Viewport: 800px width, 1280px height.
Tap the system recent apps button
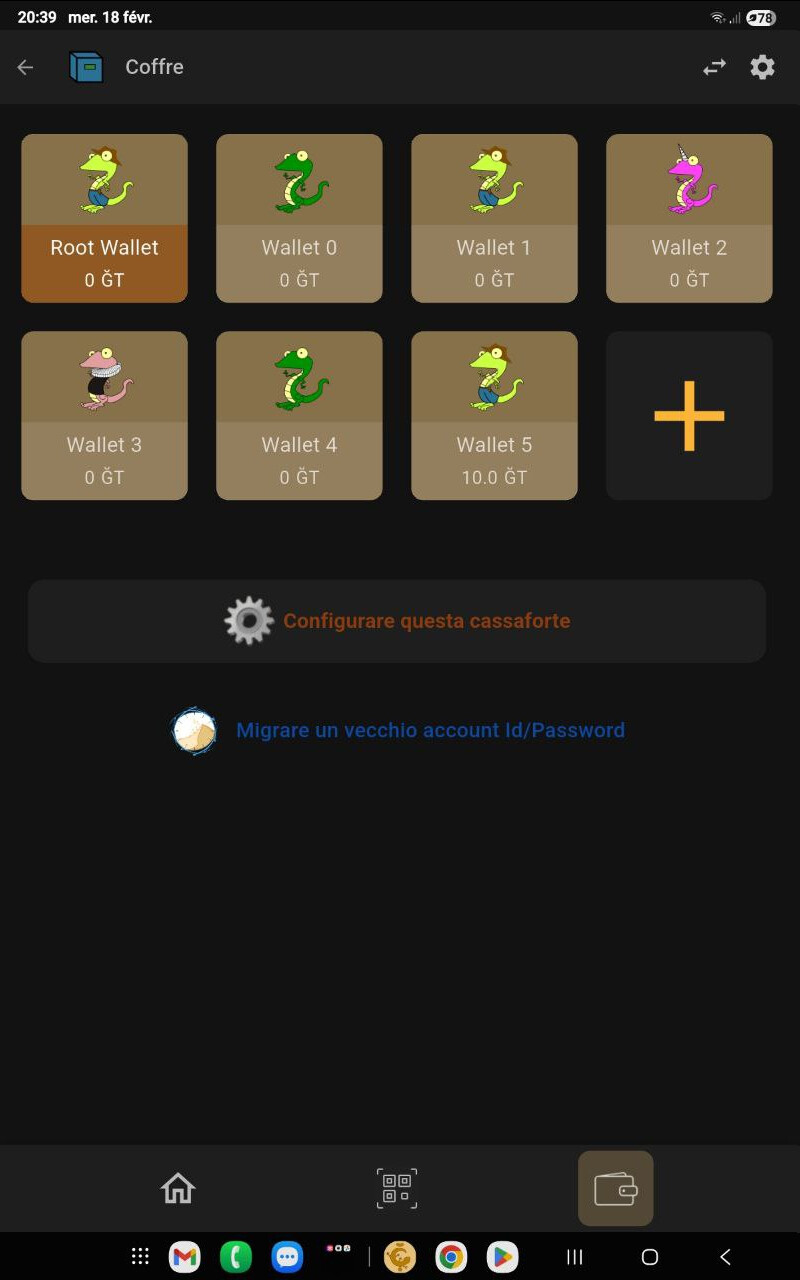pos(574,1257)
